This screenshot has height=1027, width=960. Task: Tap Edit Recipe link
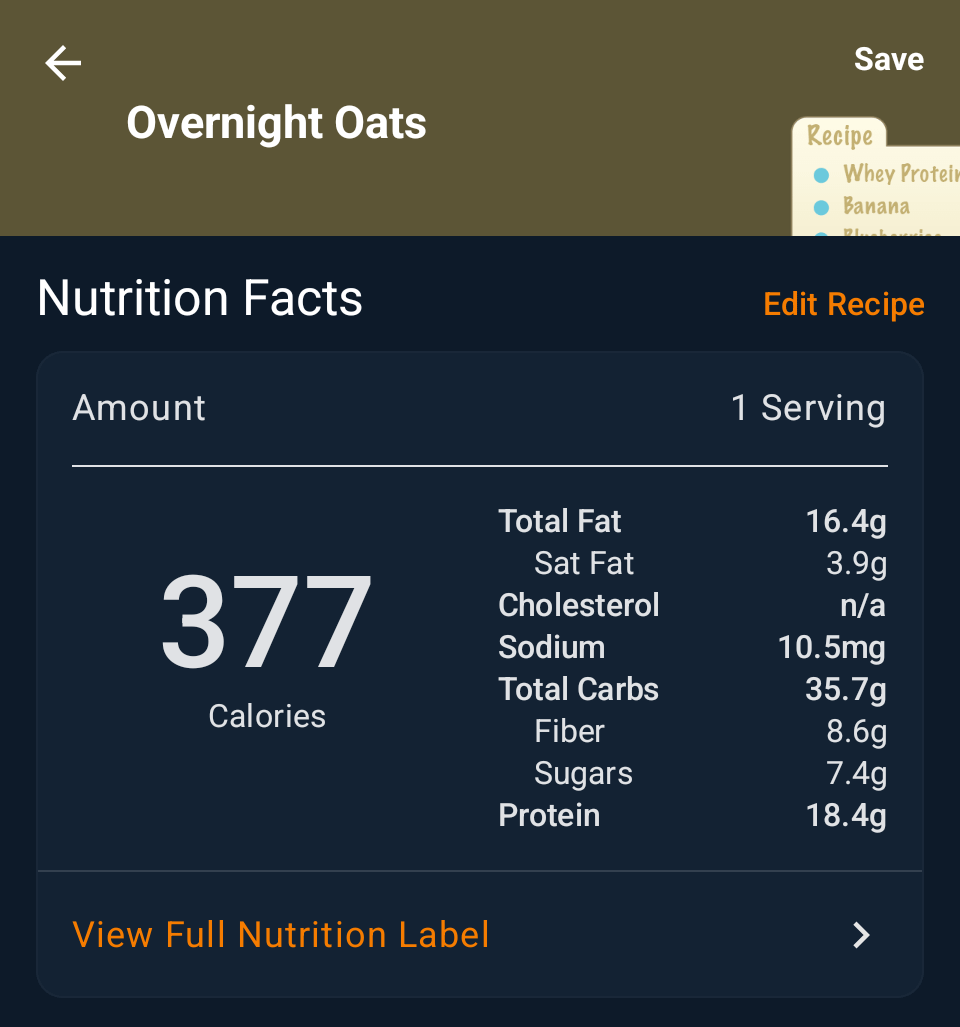pos(843,304)
